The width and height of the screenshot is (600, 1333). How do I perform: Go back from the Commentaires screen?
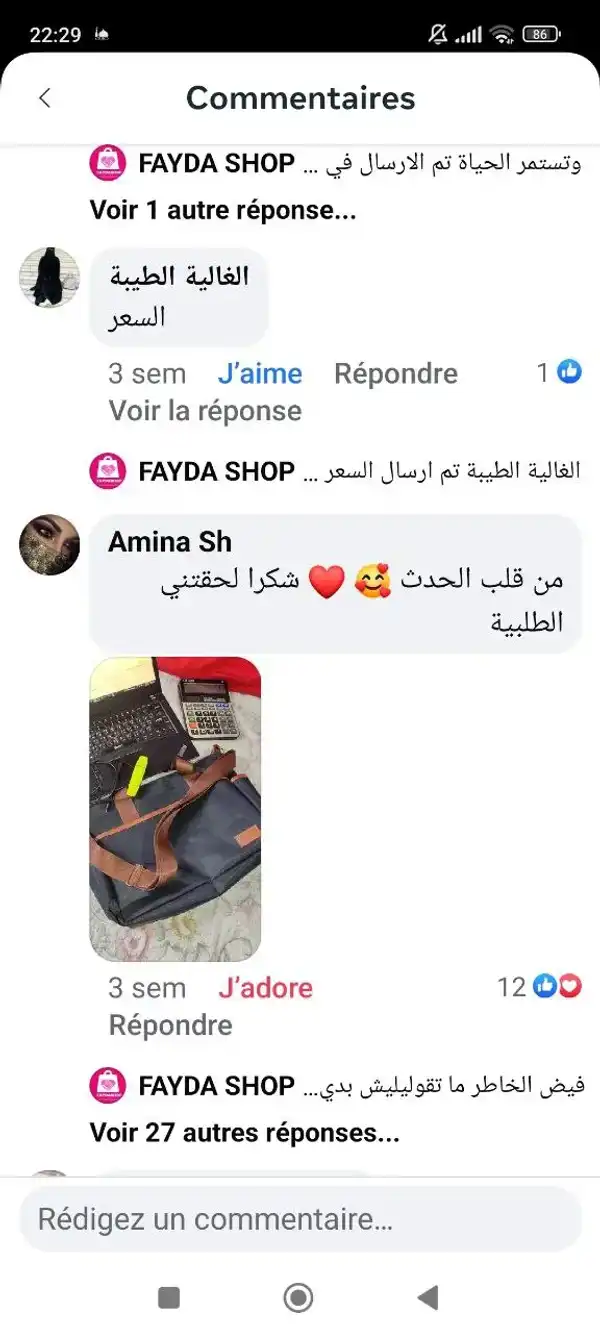[x=45, y=98]
